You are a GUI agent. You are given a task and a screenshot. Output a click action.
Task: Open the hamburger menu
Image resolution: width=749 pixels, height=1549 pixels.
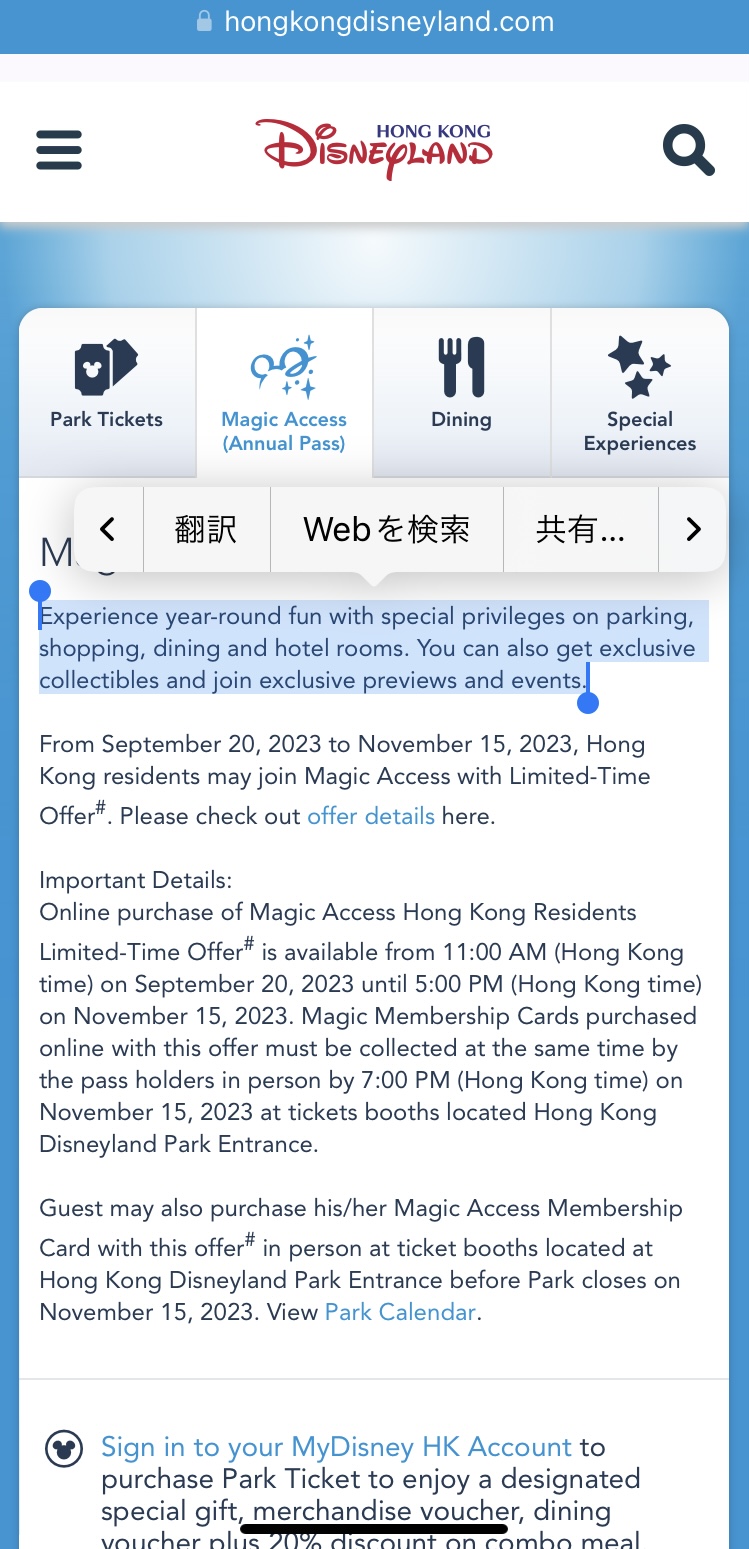59,151
